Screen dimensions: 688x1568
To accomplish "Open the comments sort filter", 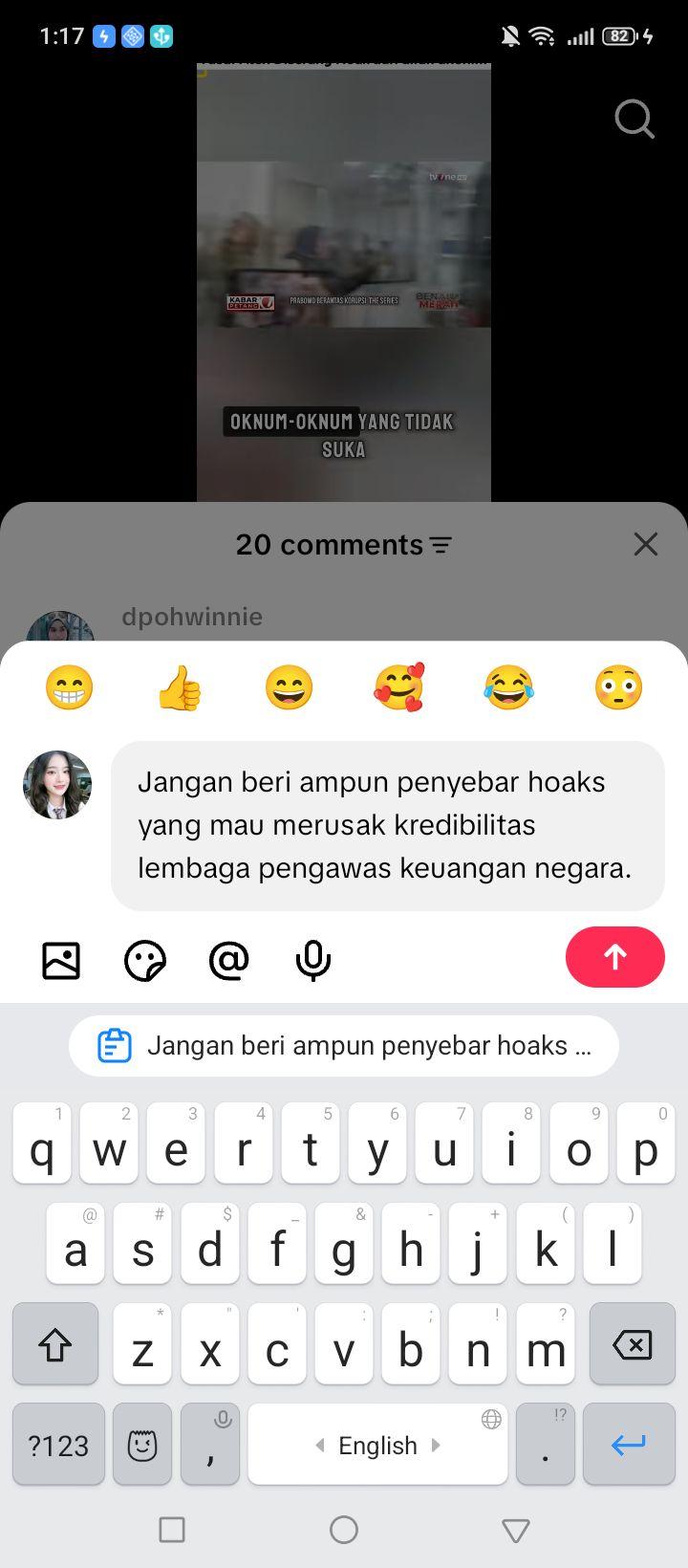I will (x=441, y=546).
